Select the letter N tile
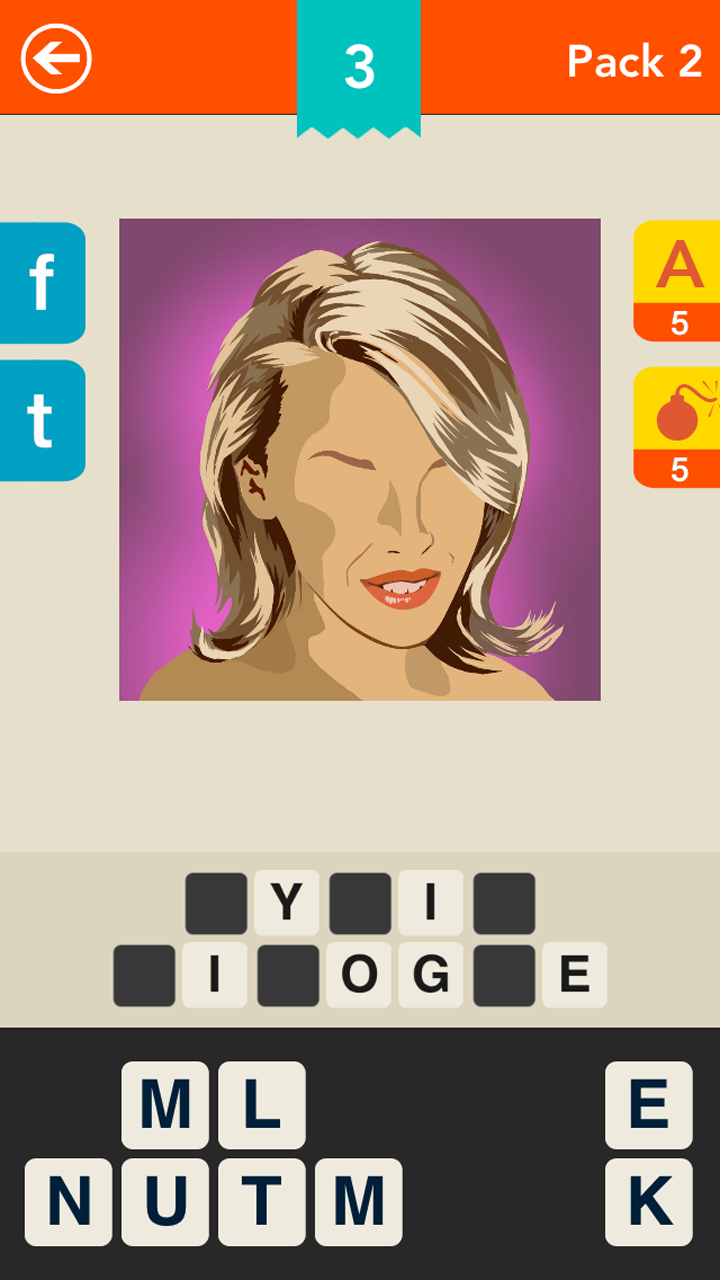Viewport: 720px width, 1280px height. pyautogui.click(x=68, y=1201)
